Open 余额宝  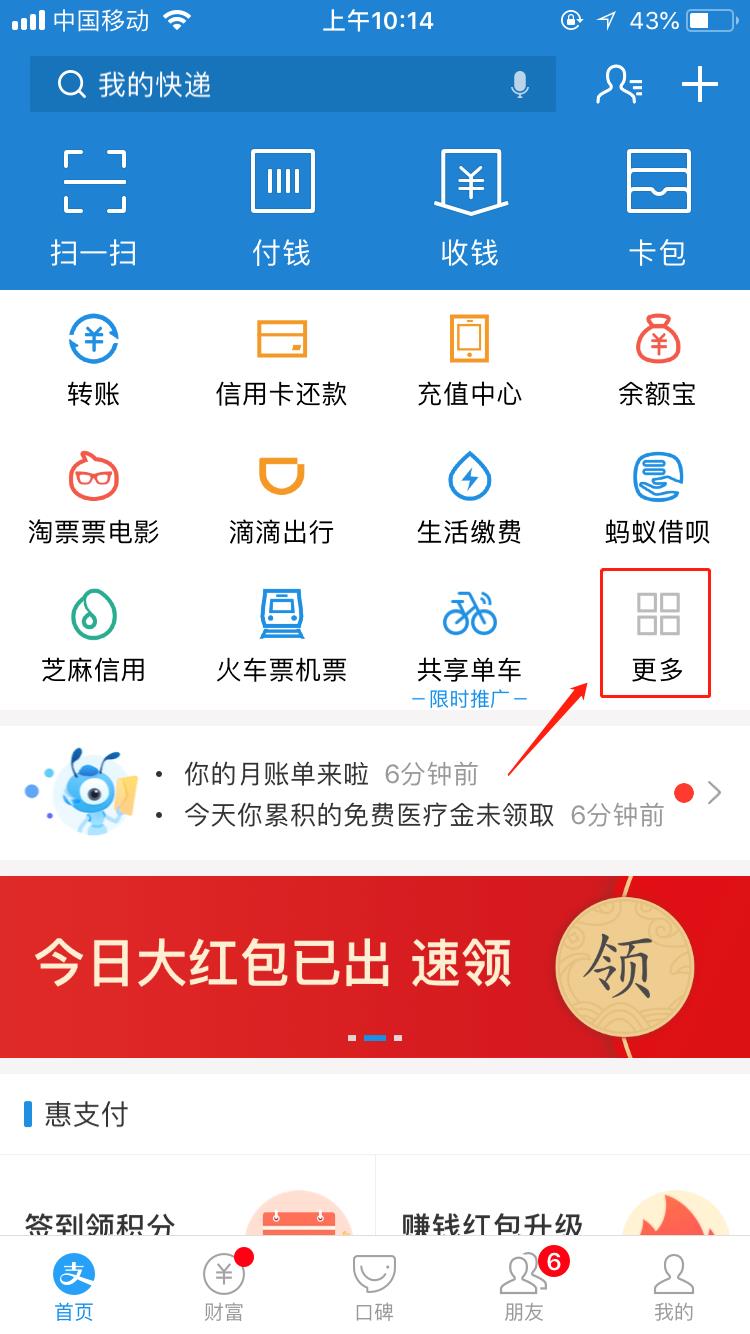click(x=657, y=360)
